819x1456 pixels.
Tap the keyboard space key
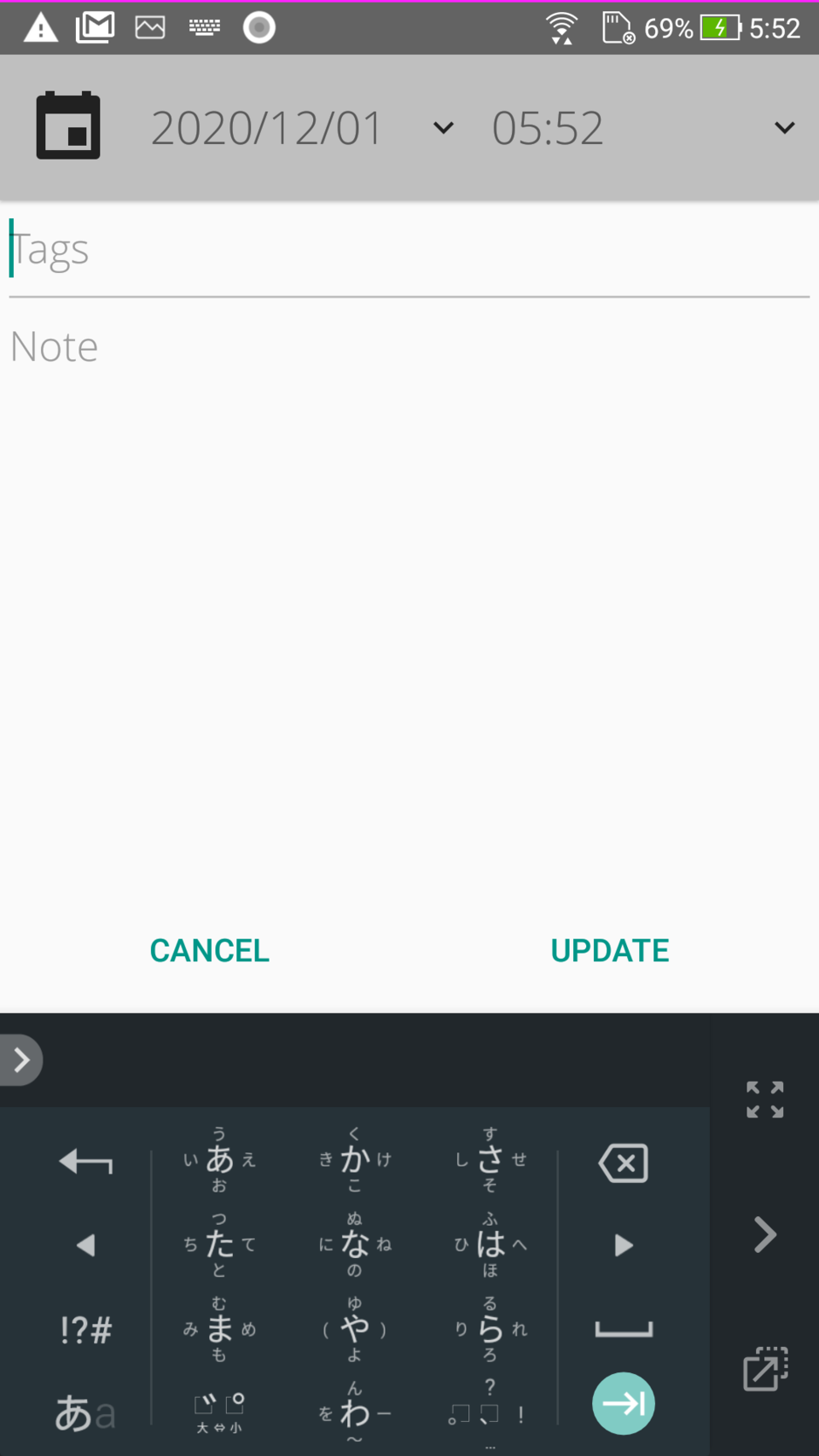[x=624, y=1329]
